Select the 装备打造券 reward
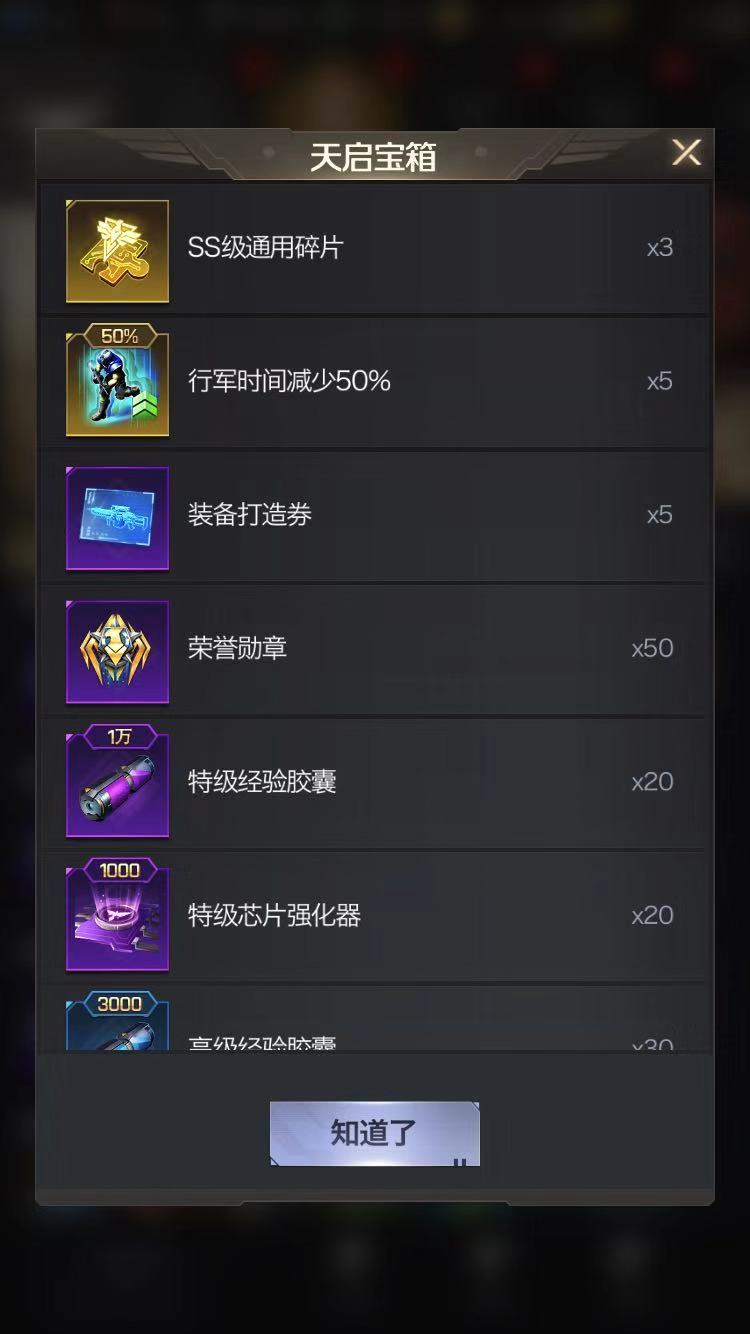This screenshot has width=750, height=1334. (118, 517)
